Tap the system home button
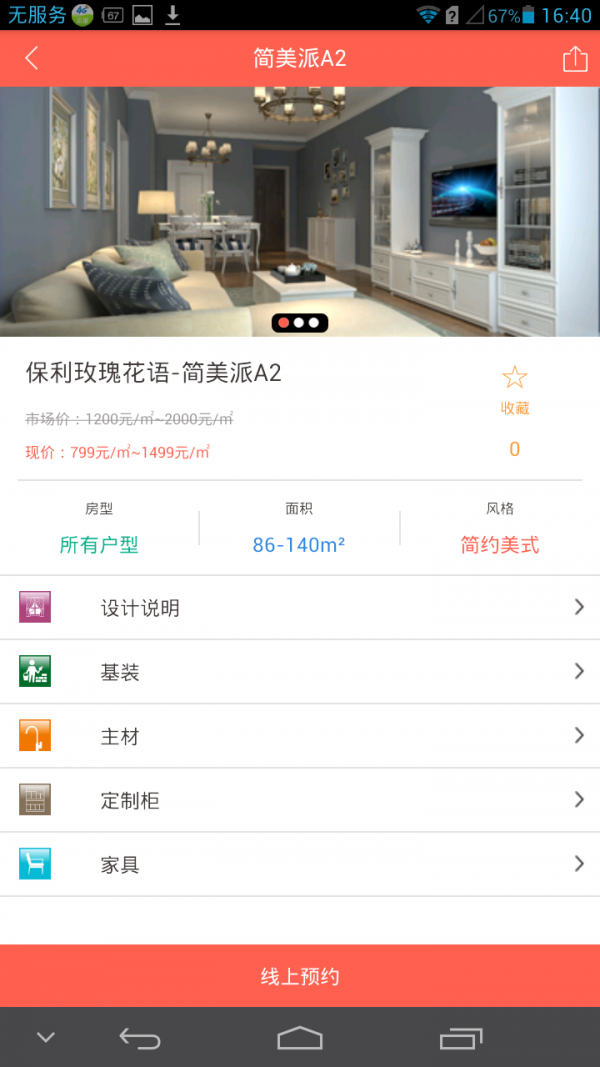The height and width of the screenshot is (1067, 600). point(300,1038)
